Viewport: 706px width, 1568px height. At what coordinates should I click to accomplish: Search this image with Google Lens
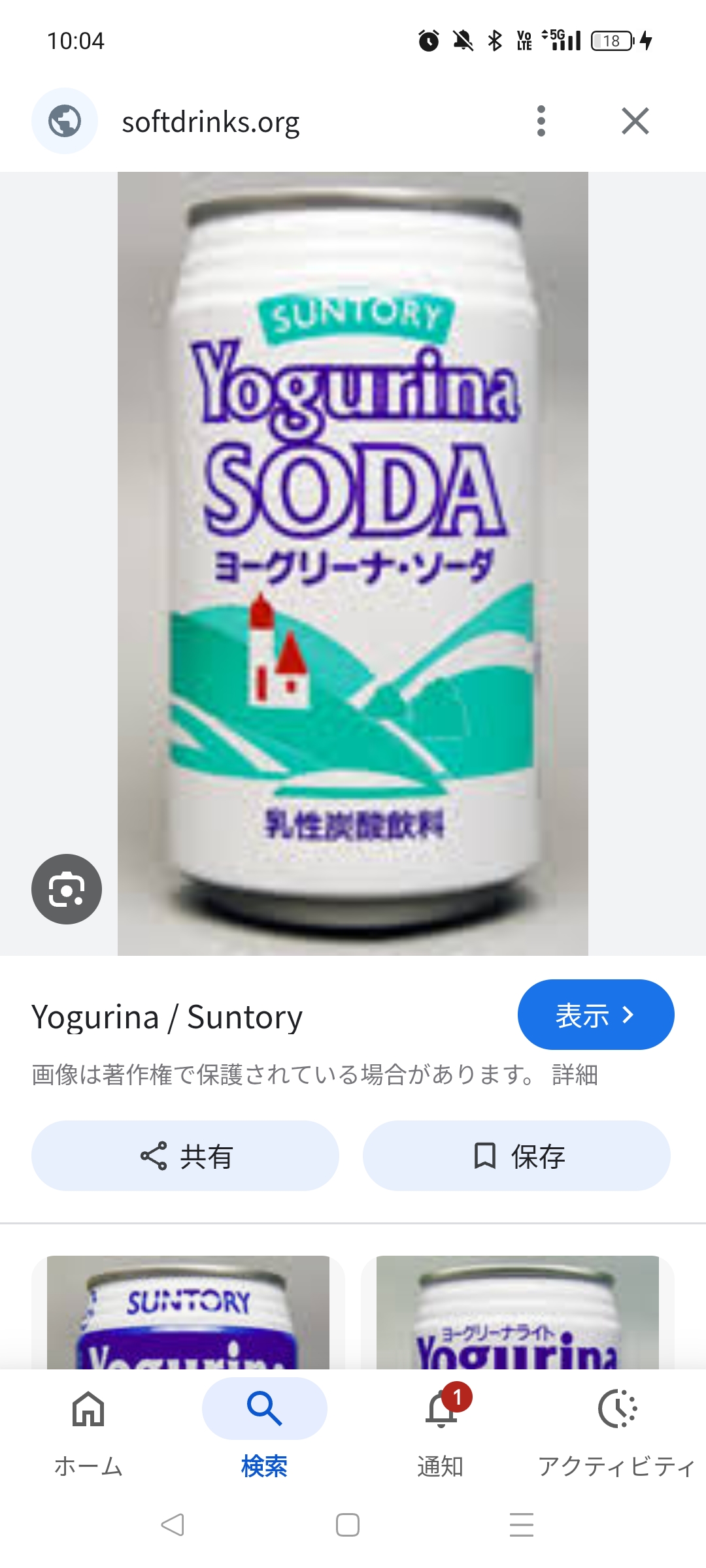coord(67,889)
